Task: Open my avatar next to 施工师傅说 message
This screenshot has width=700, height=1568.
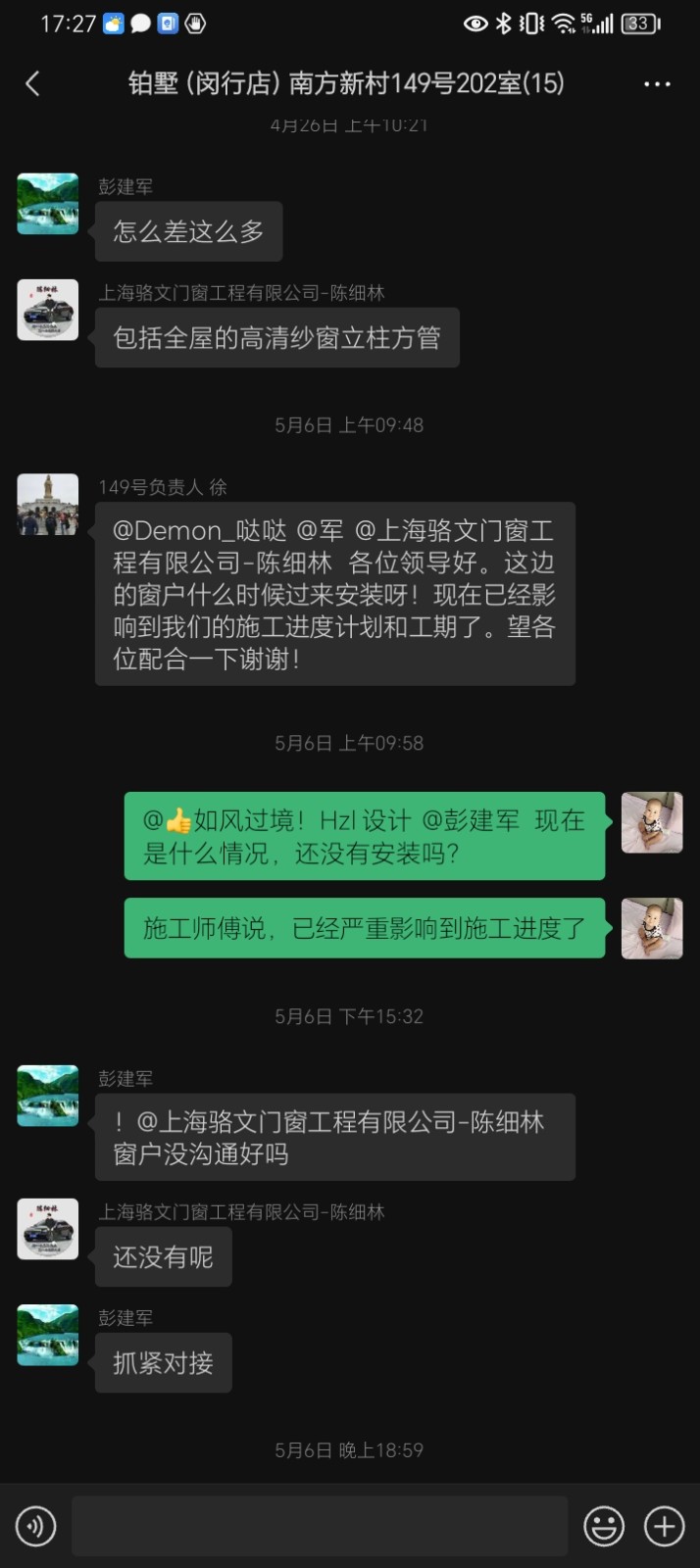Action: (652, 928)
